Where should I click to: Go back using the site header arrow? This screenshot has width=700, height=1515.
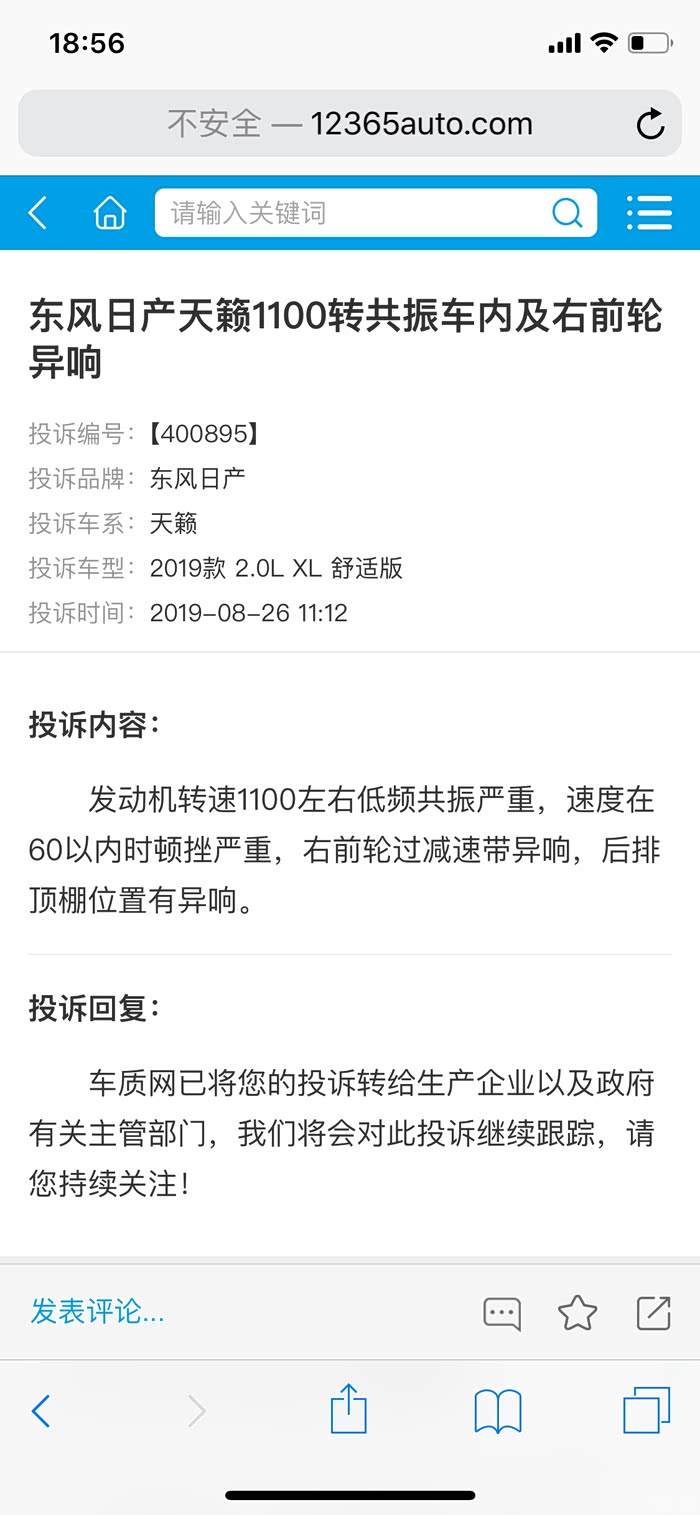click(38, 213)
